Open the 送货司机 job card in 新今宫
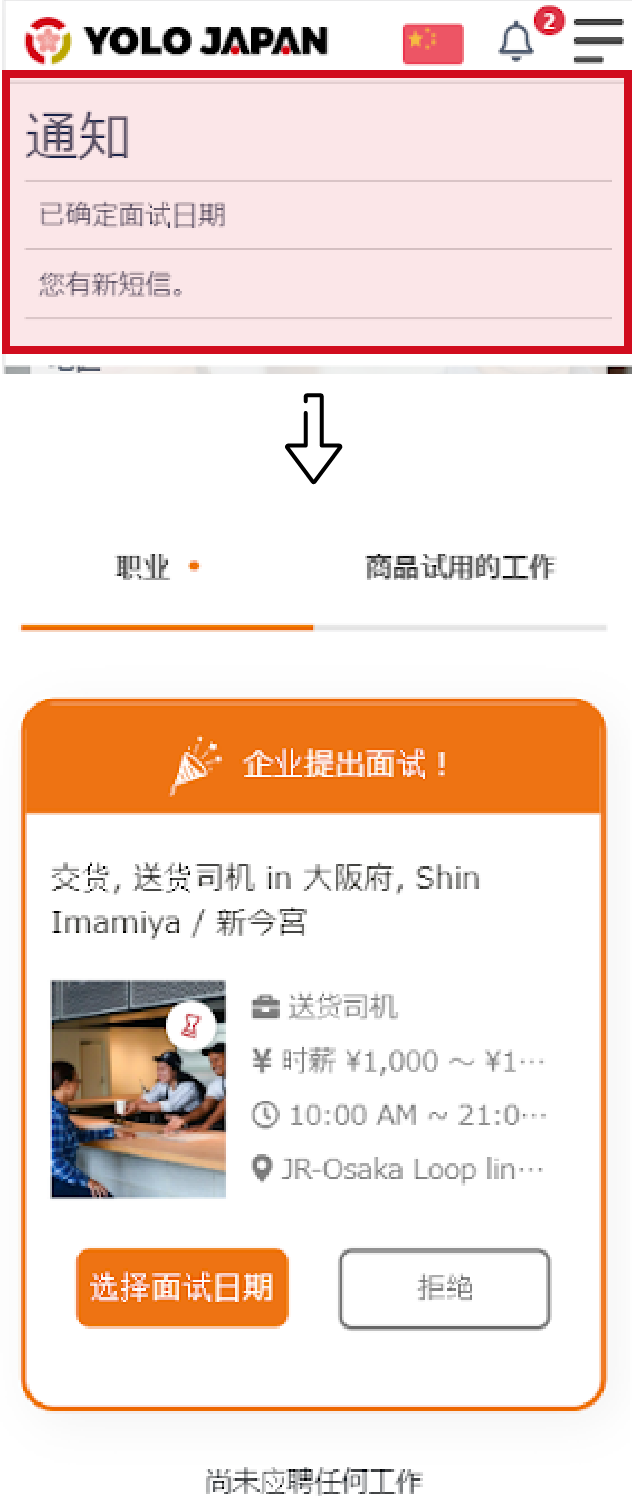Image resolution: width=632 pixels, height=1508 pixels. [265, 899]
